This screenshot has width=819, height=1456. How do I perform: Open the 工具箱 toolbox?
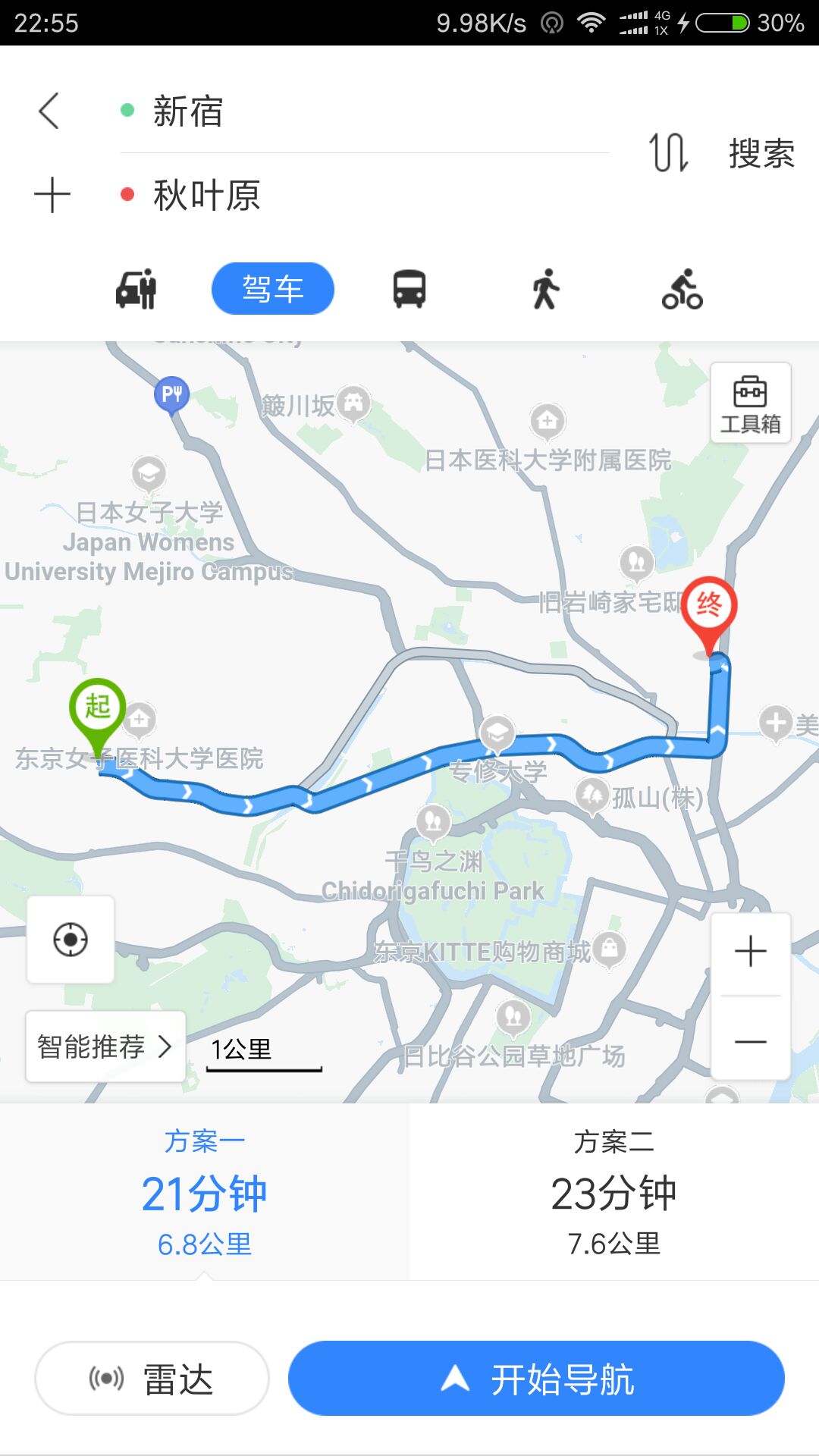coord(751,403)
